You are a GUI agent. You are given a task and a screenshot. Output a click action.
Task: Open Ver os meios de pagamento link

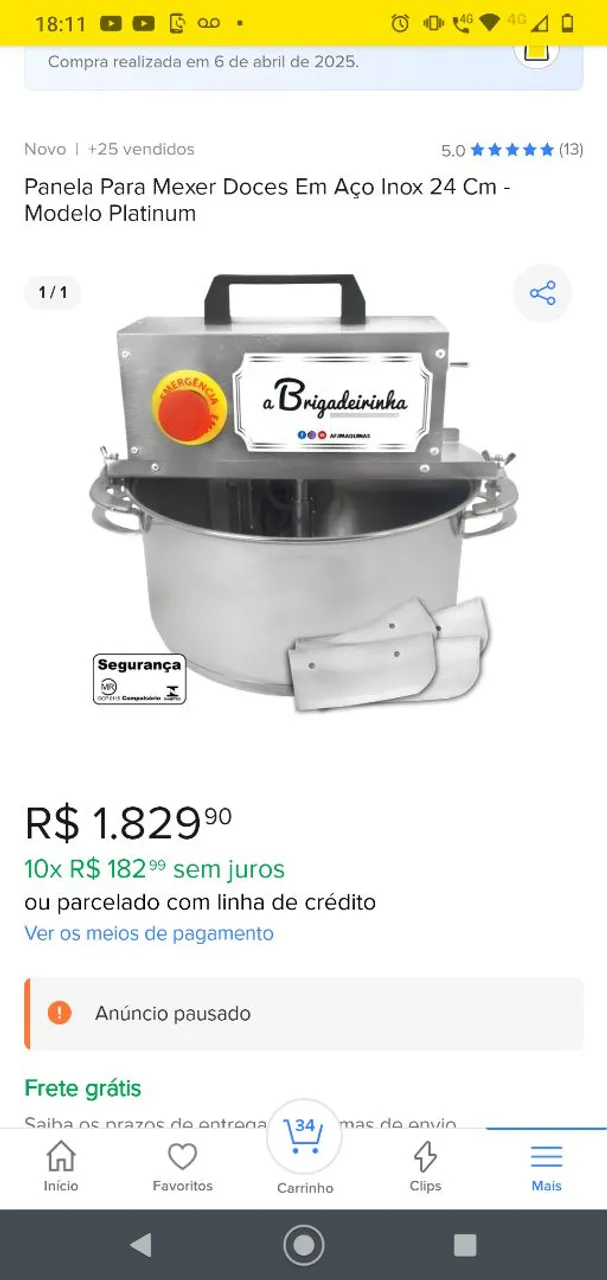pos(149,933)
